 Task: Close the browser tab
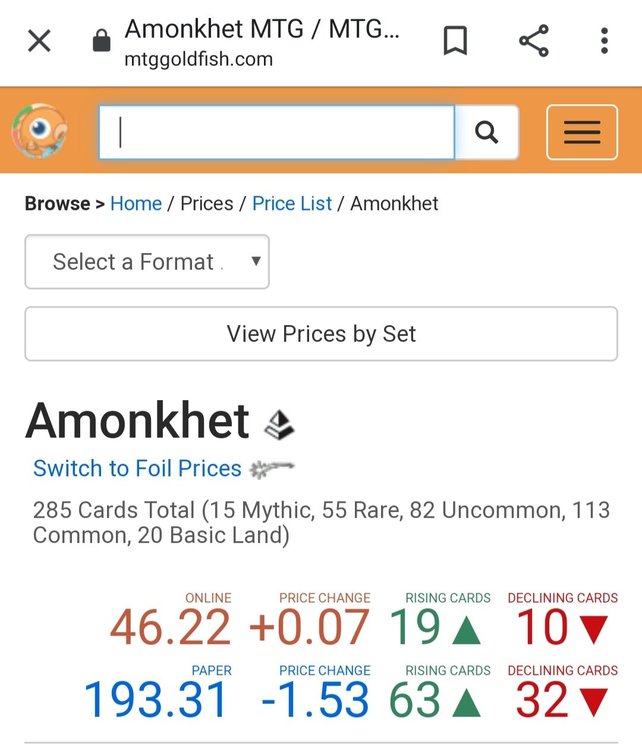coord(39,41)
